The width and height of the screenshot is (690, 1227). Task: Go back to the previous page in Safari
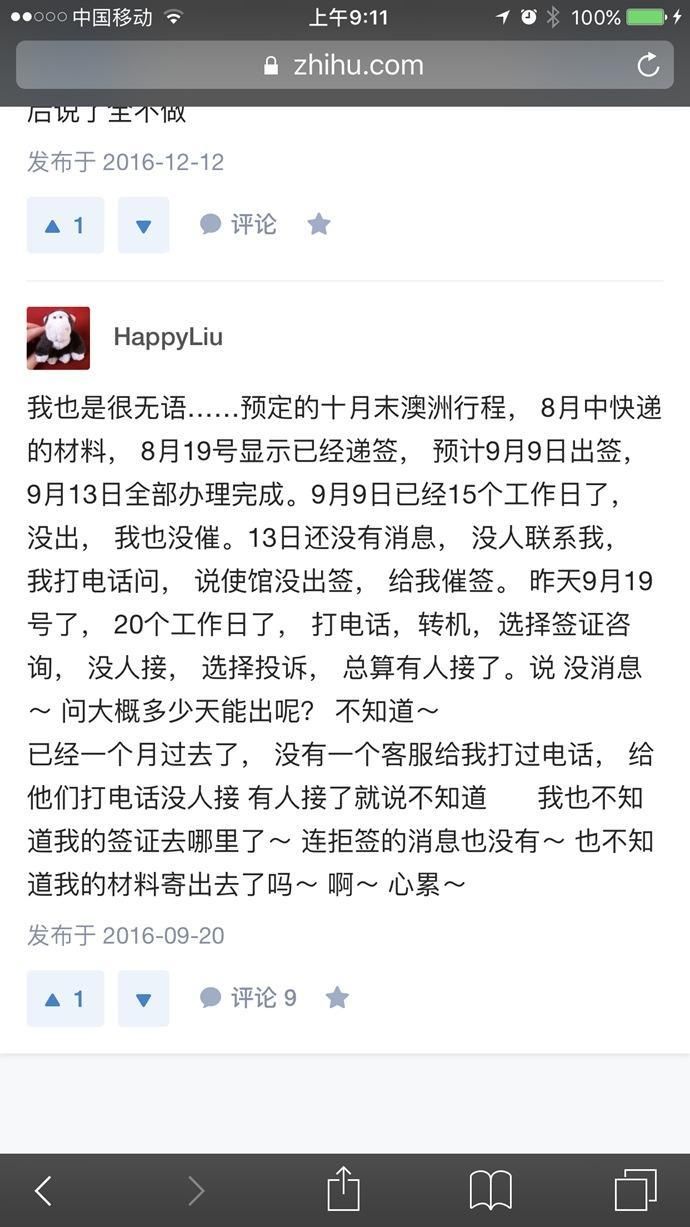43,1190
